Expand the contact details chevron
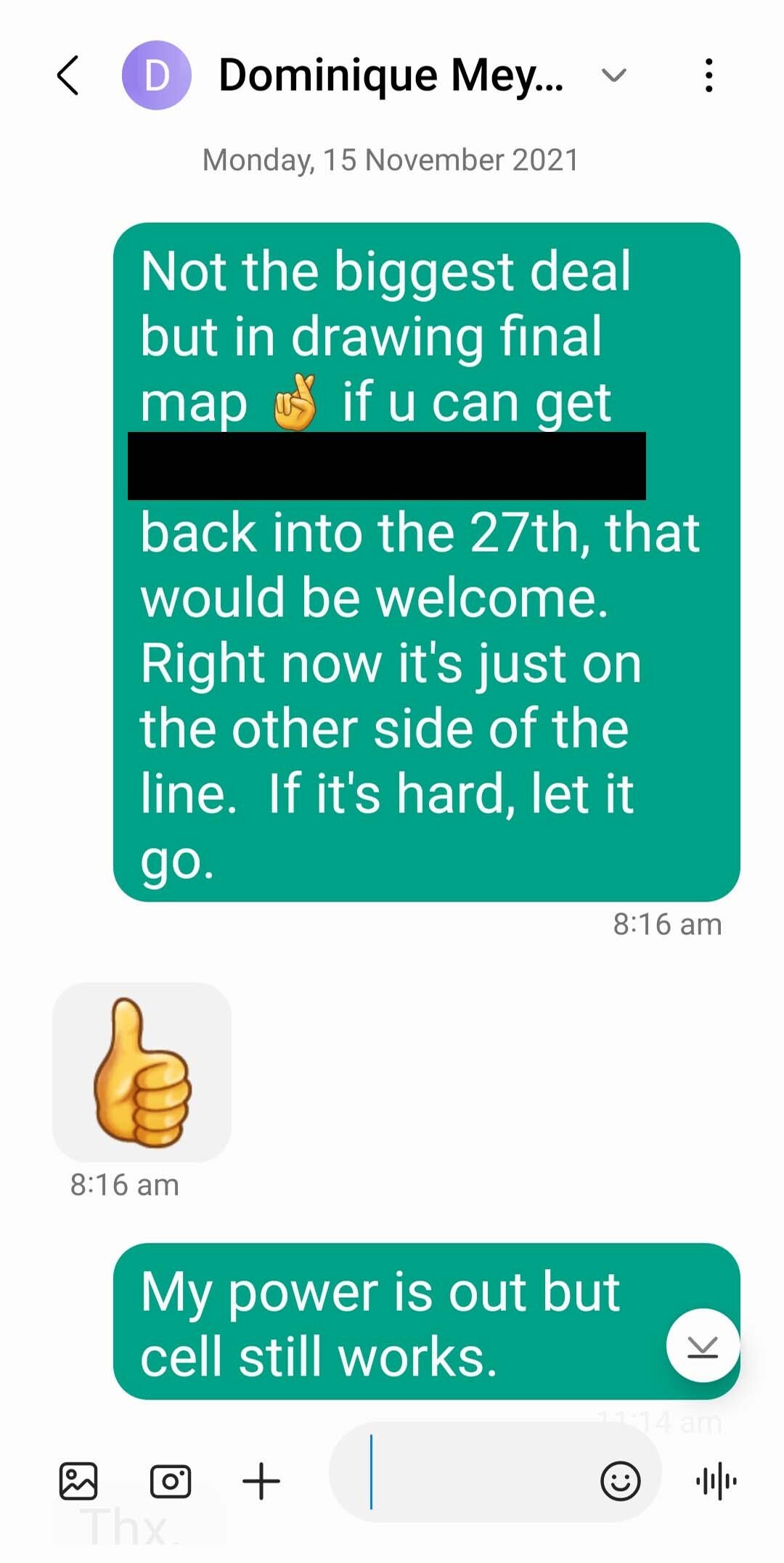Screen dimensions: 784x1563 click(x=614, y=76)
